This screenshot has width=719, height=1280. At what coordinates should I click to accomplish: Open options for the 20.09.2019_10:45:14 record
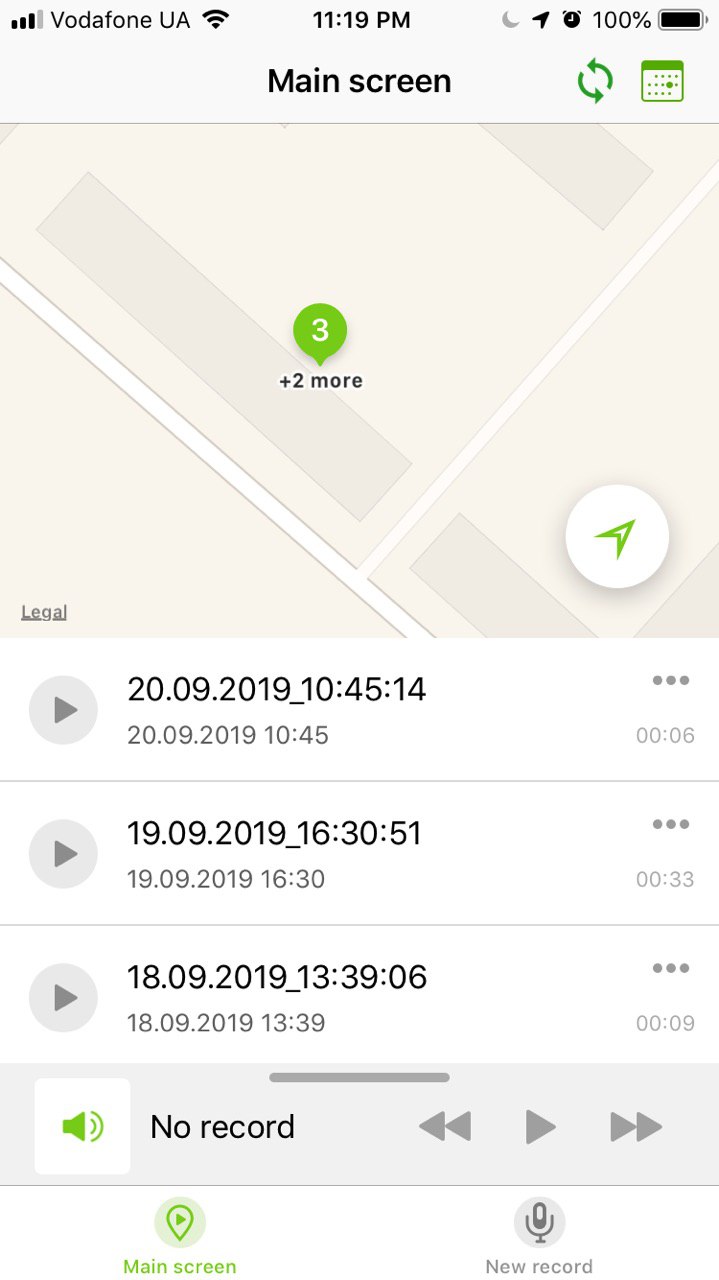click(671, 681)
